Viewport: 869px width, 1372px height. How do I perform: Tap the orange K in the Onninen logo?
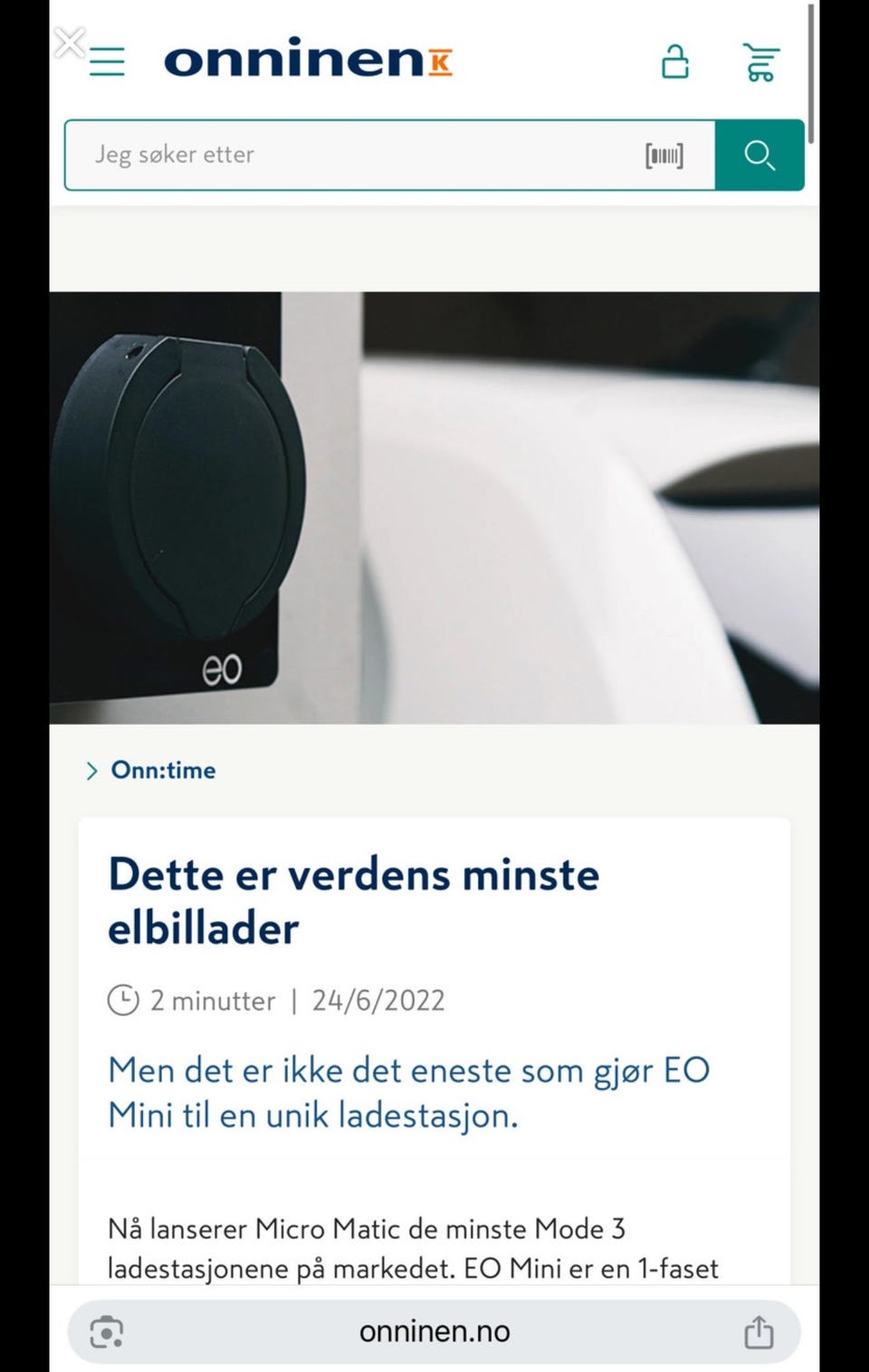[x=441, y=63]
